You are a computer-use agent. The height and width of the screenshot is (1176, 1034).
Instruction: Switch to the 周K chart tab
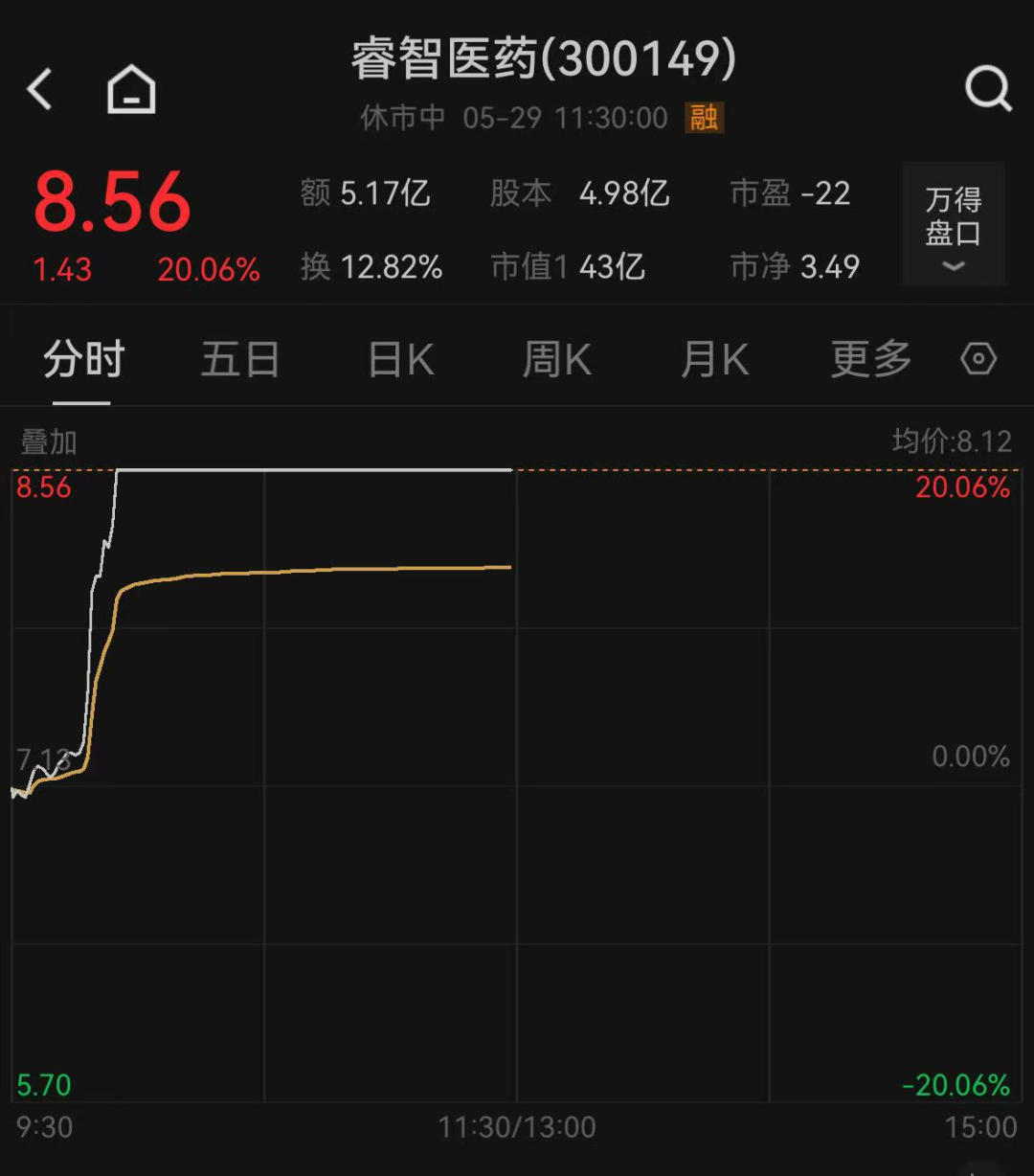[x=556, y=360]
